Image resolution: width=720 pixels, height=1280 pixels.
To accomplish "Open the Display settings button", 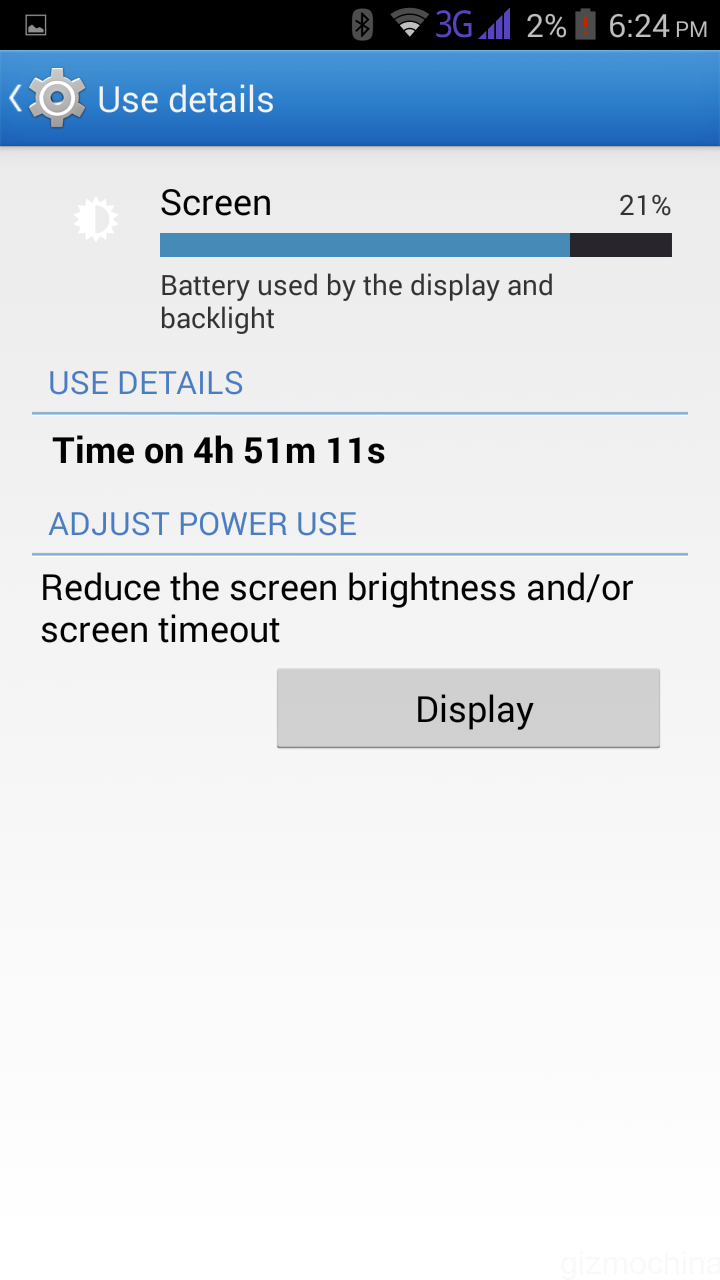I will point(468,708).
